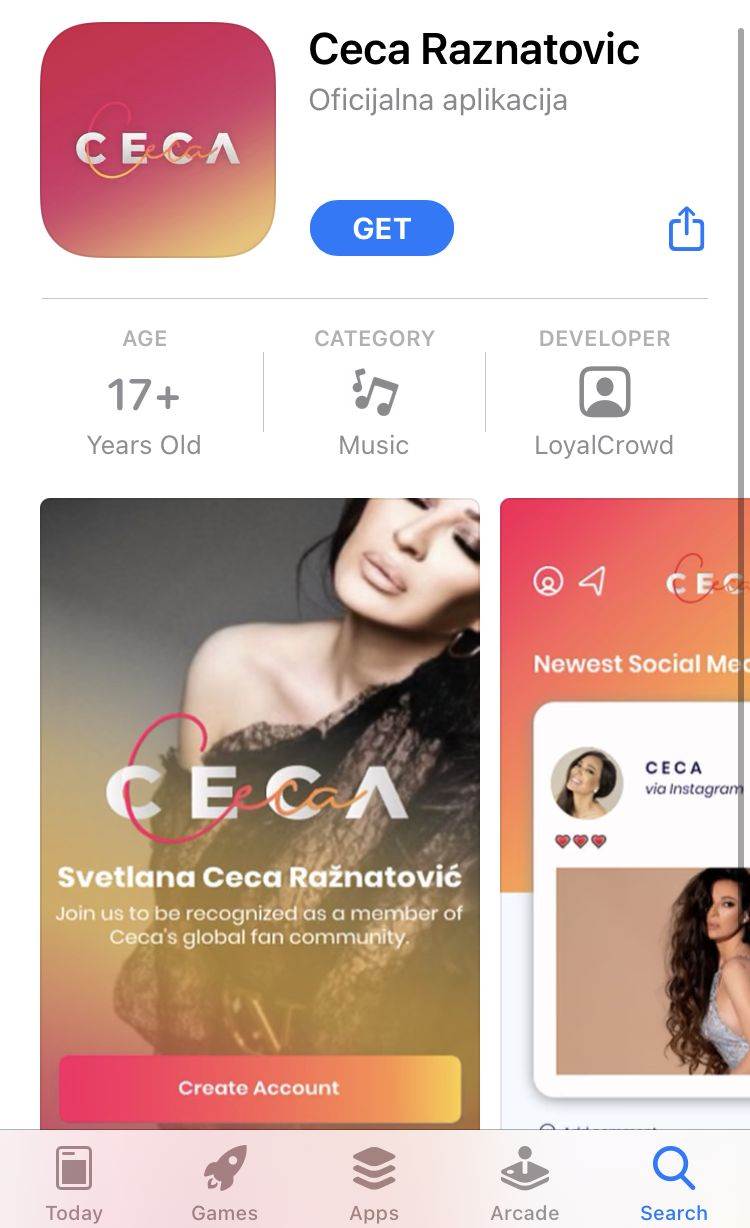750x1228 pixels.
Task: Tap the Games rocket icon
Action: point(225,1166)
